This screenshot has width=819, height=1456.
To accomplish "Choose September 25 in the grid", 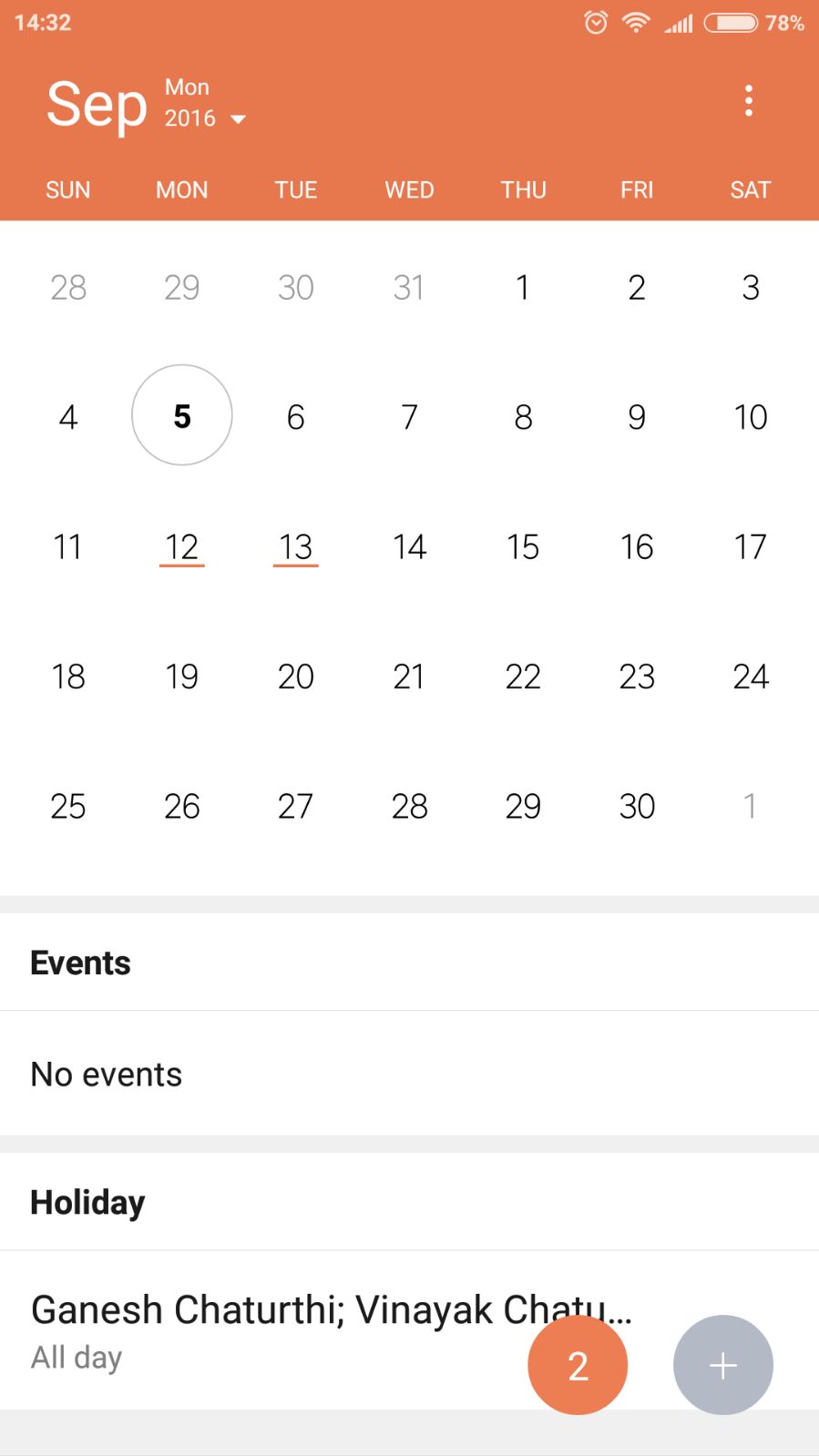I will 67,806.
